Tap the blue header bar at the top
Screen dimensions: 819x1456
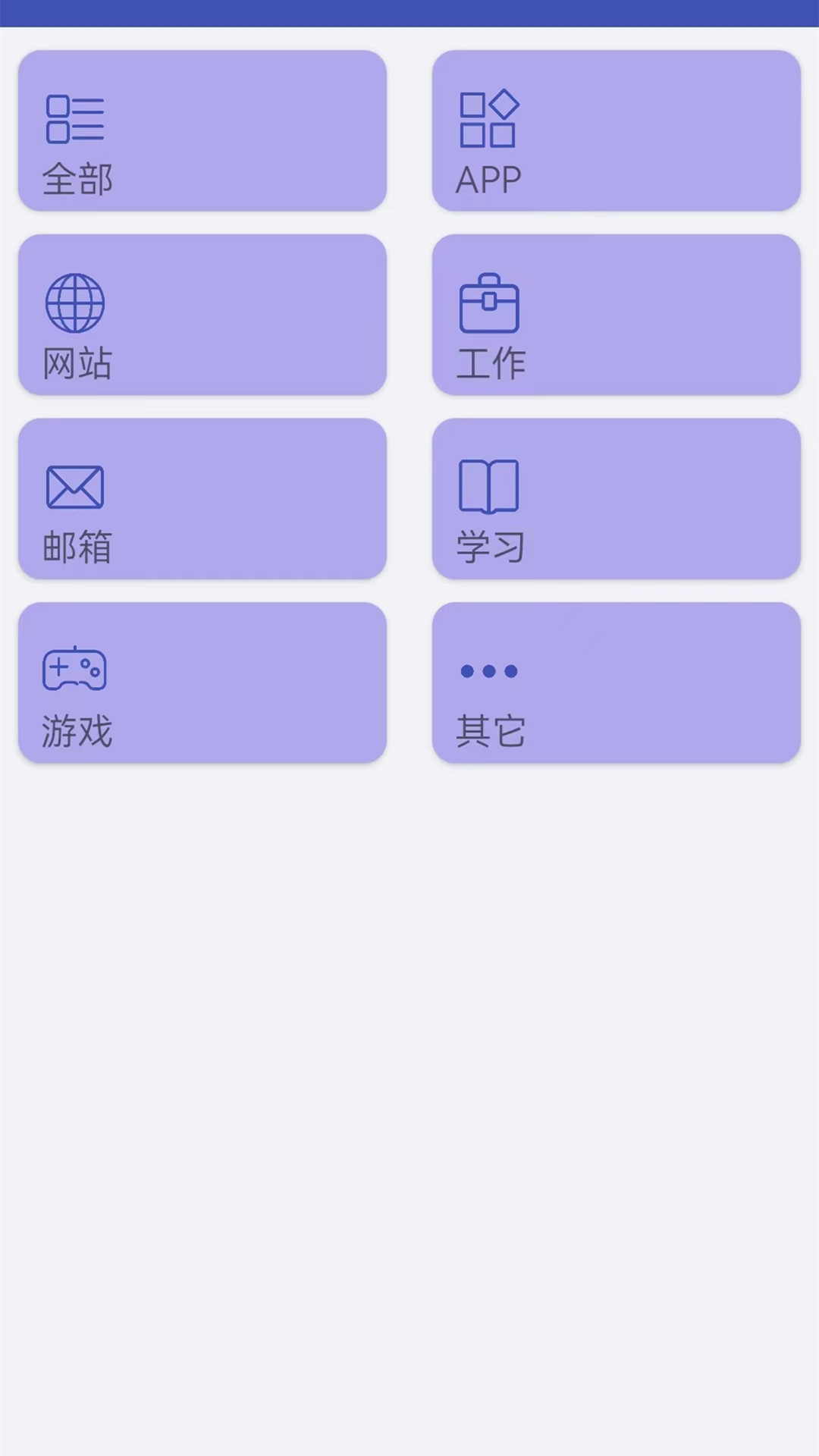[x=409, y=11]
